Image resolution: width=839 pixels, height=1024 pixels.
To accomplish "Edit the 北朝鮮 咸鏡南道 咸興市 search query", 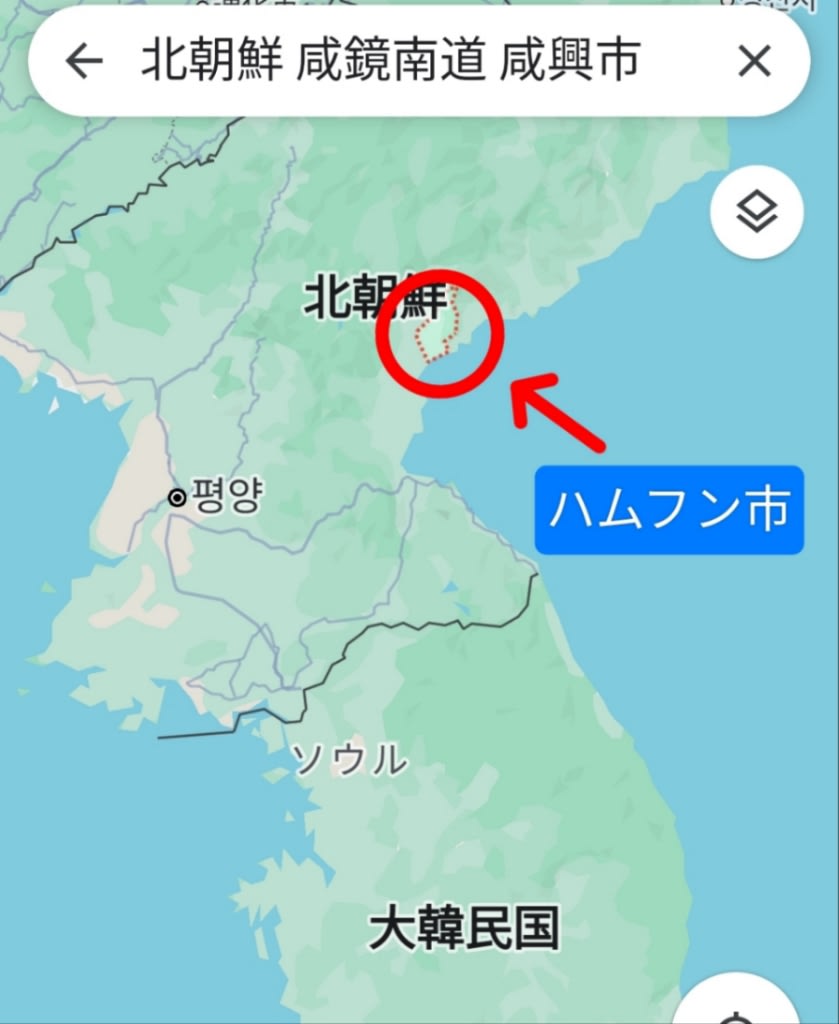I will tap(390, 62).
